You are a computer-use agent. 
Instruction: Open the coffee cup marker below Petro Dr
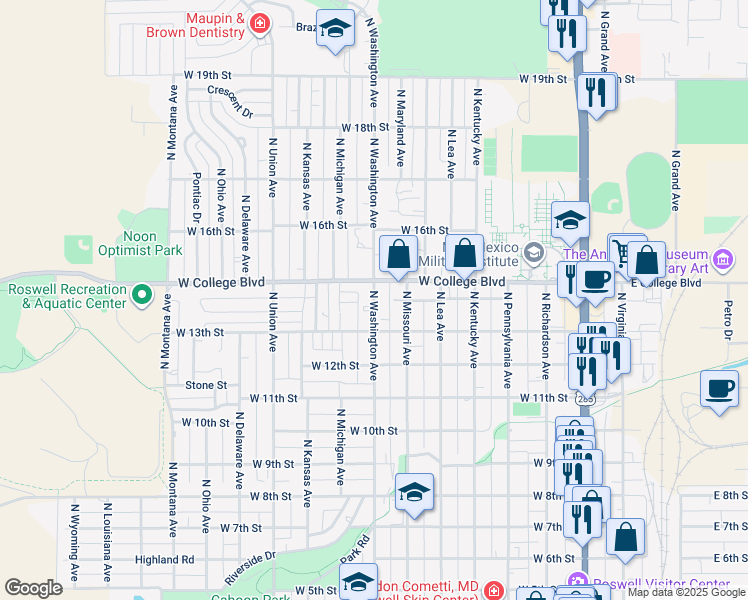pyautogui.click(x=719, y=393)
